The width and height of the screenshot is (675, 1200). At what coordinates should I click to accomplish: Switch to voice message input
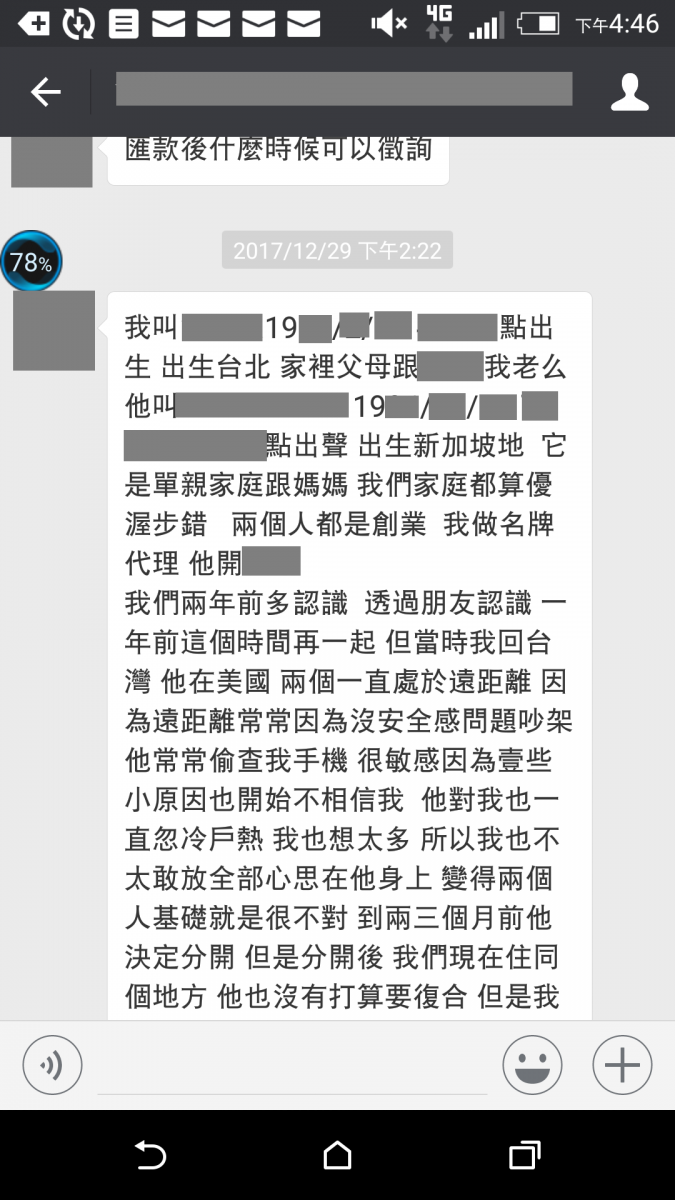coord(52,1064)
